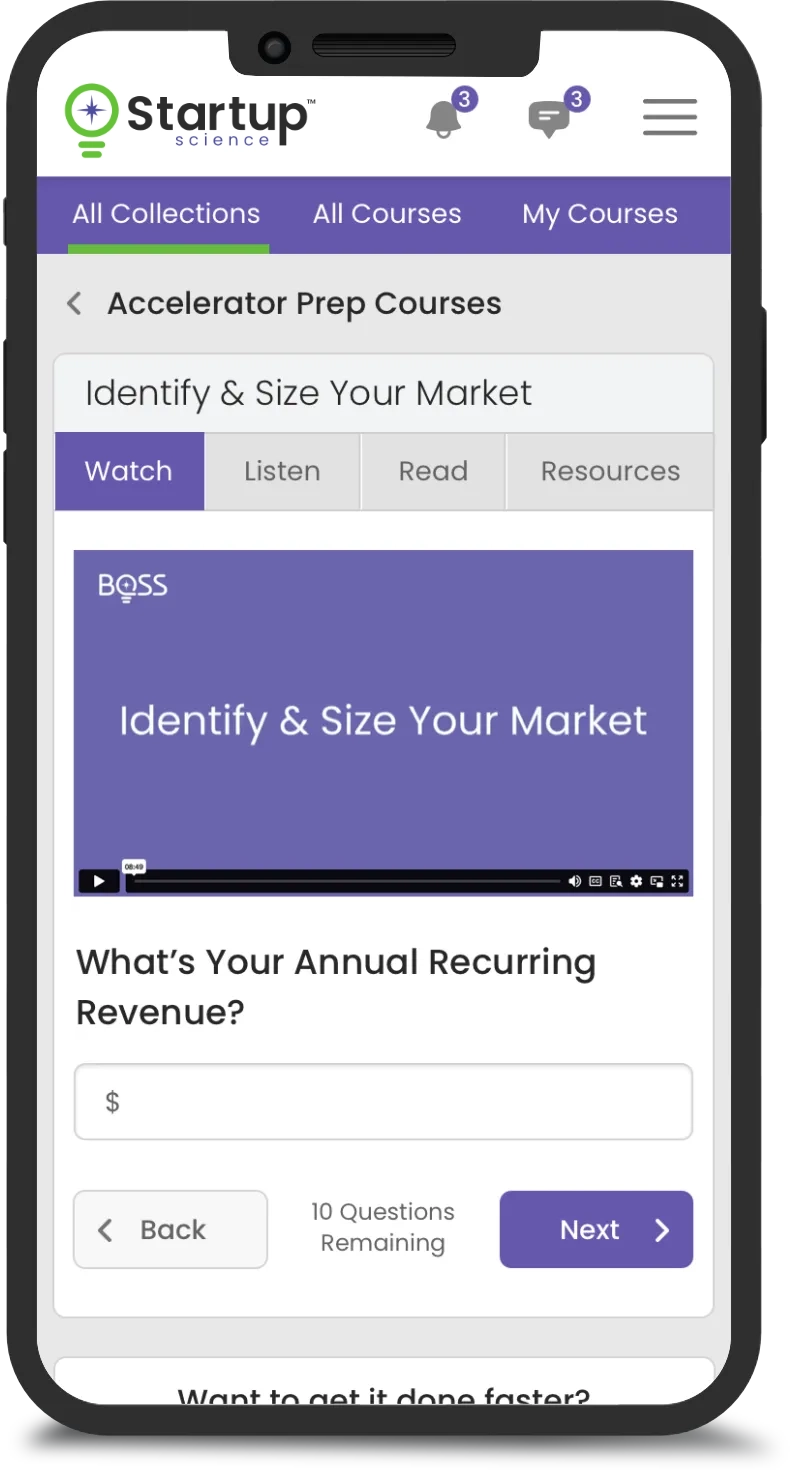Open the hamburger menu
Image resolution: width=800 pixels, height=1473 pixels.
669,117
